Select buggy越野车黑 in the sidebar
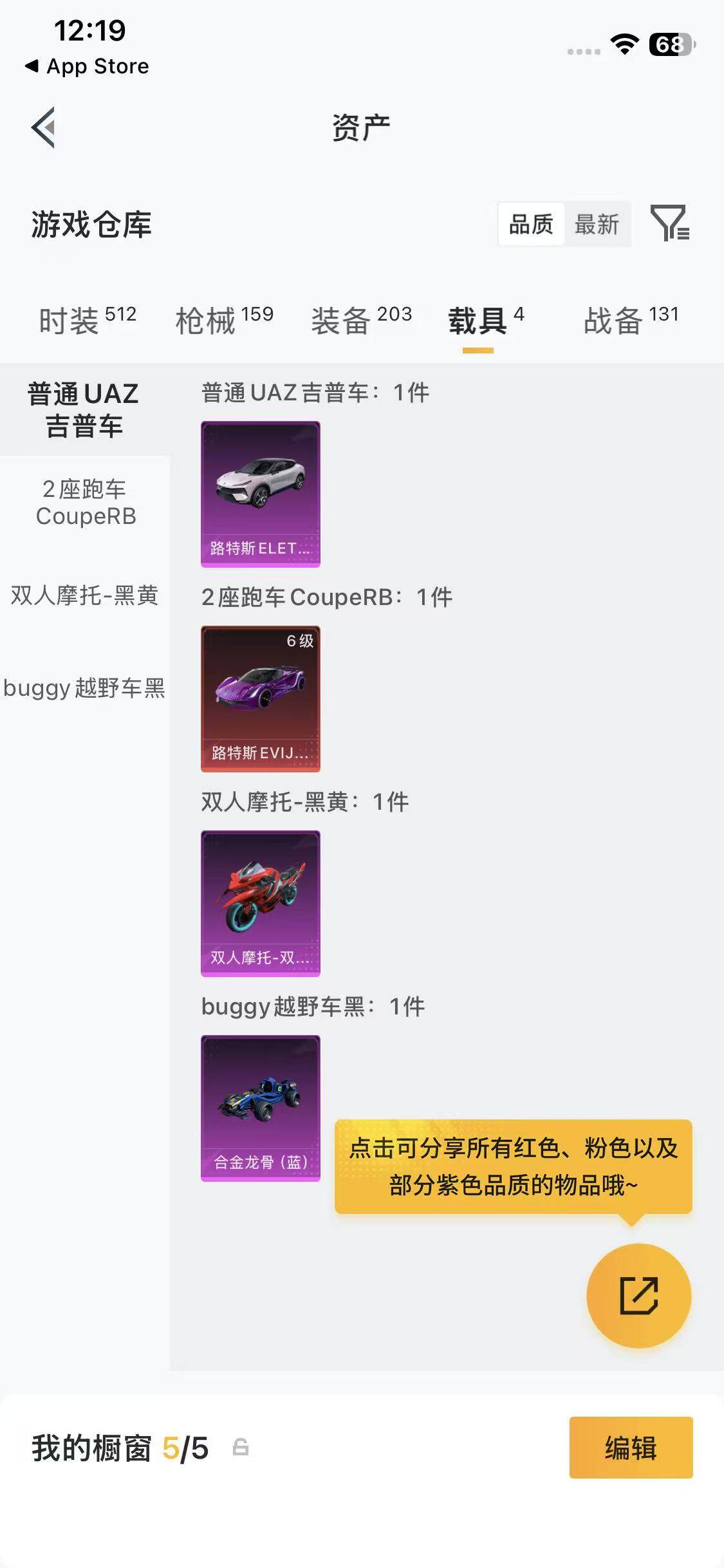Screen dimensions: 724x1568 click(84, 690)
